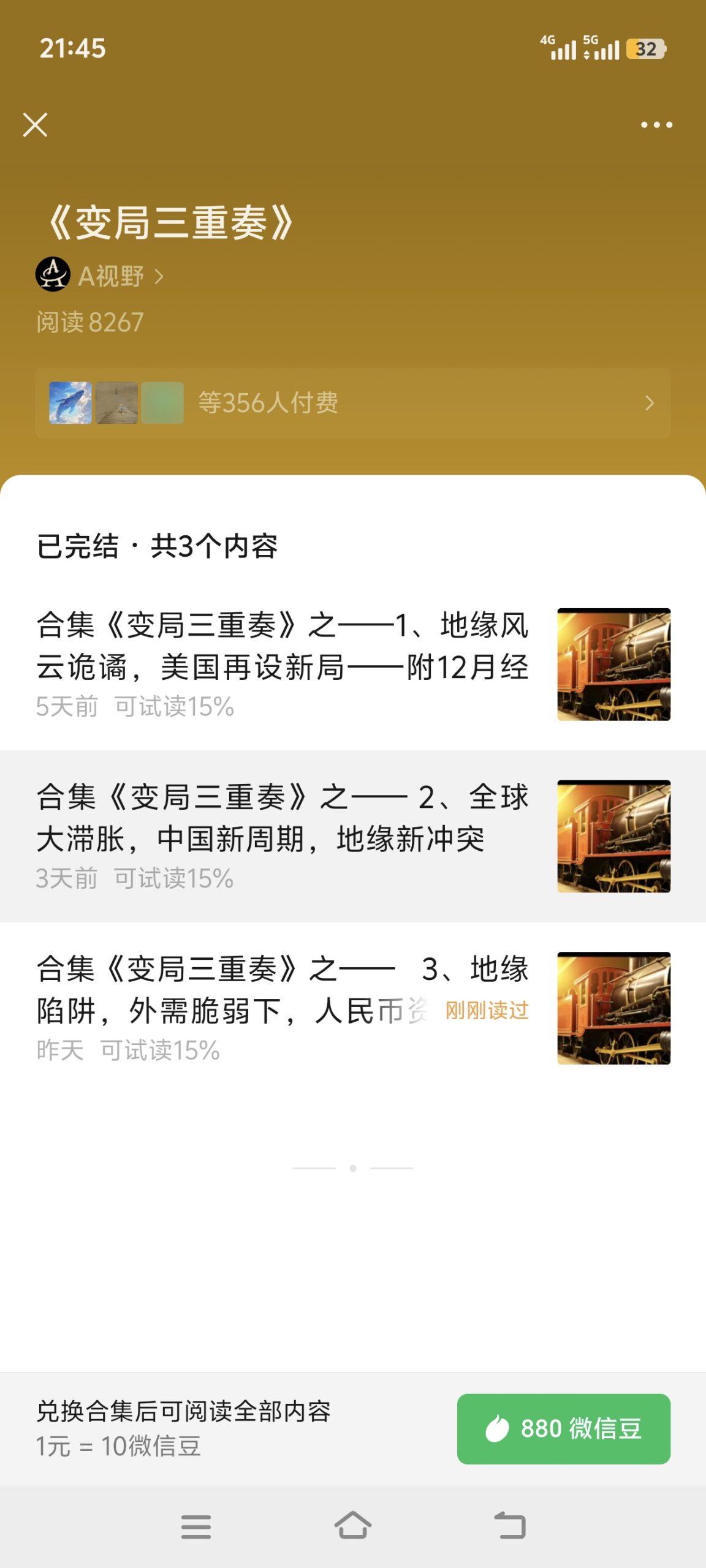
Task: Open the system recent apps menu
Action: [x=196, y=1525]
